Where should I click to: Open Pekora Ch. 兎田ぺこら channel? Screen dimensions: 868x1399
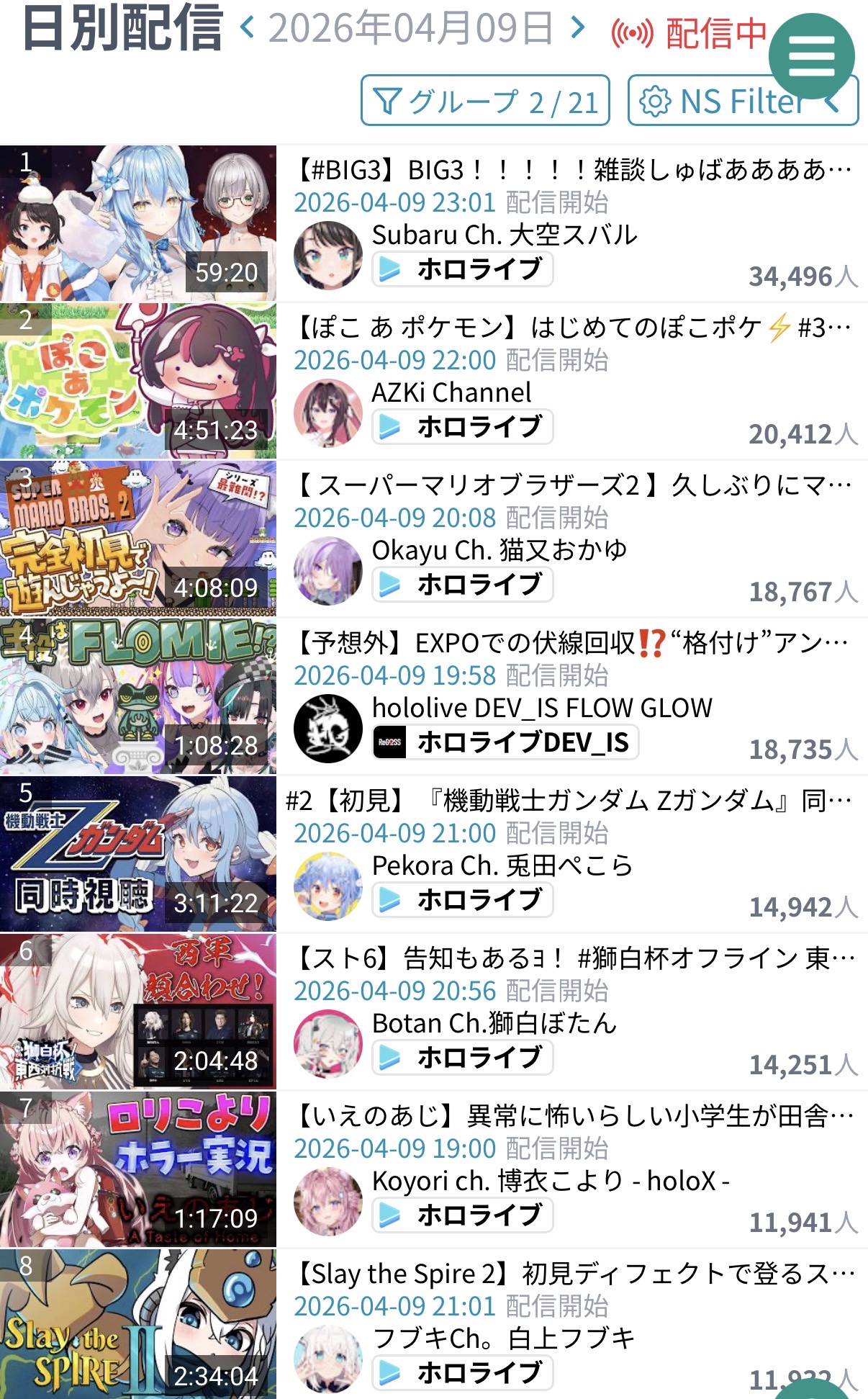click(502, 865)
